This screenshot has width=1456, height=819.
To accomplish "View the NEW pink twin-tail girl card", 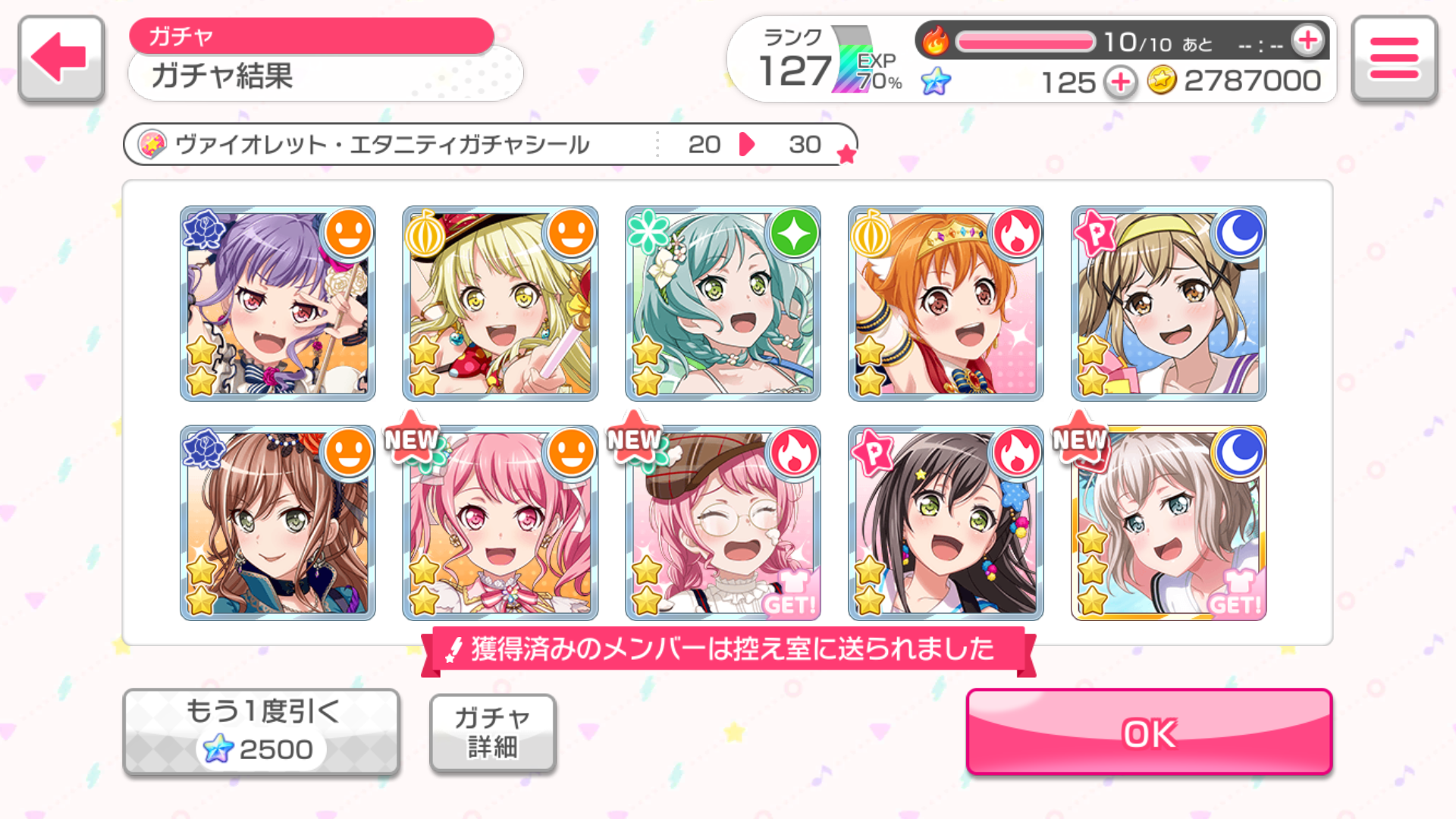I will click(500, 523).
